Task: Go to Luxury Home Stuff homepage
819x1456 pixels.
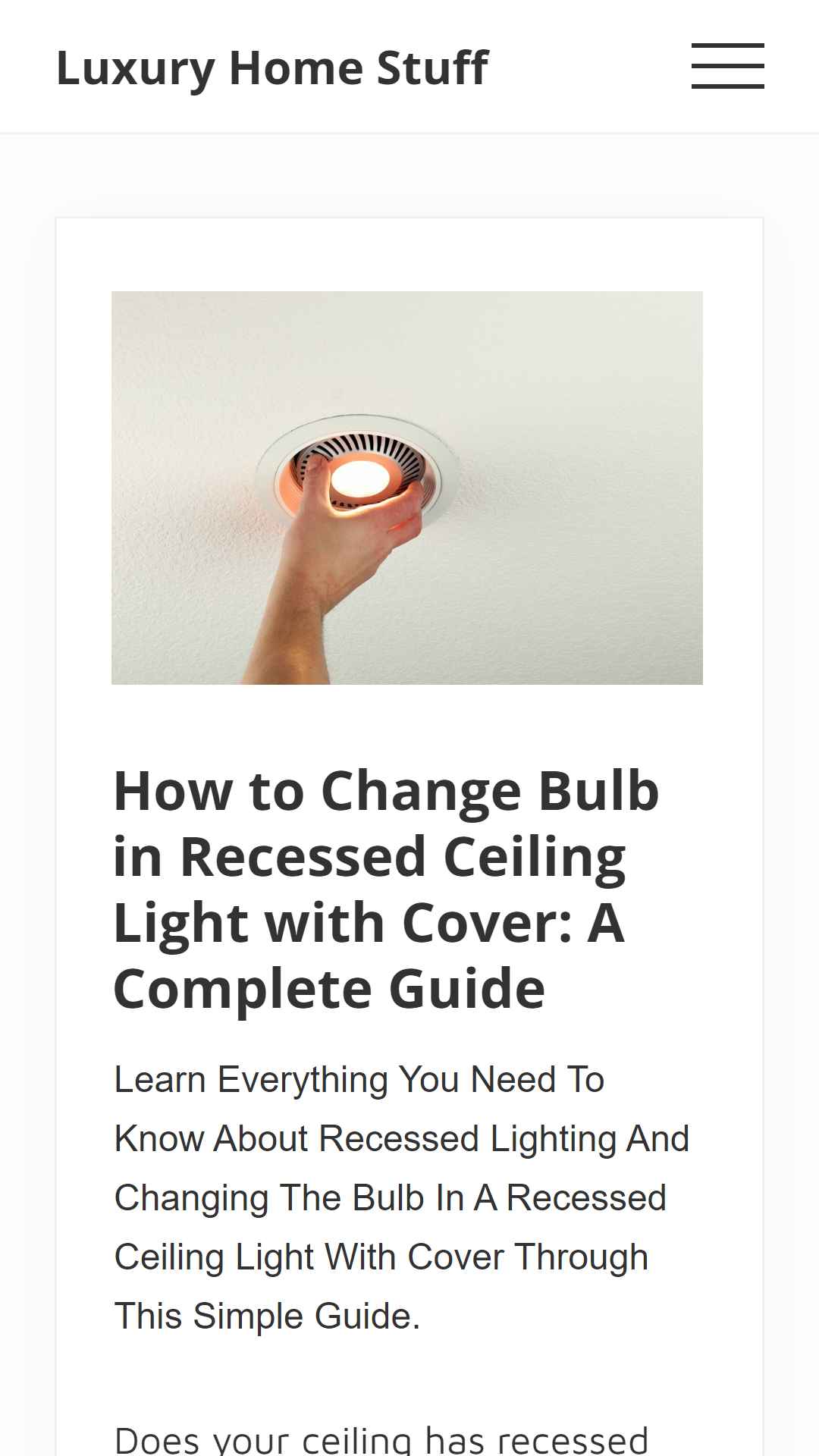Action: pyautogui.click(x=272, y=67)
